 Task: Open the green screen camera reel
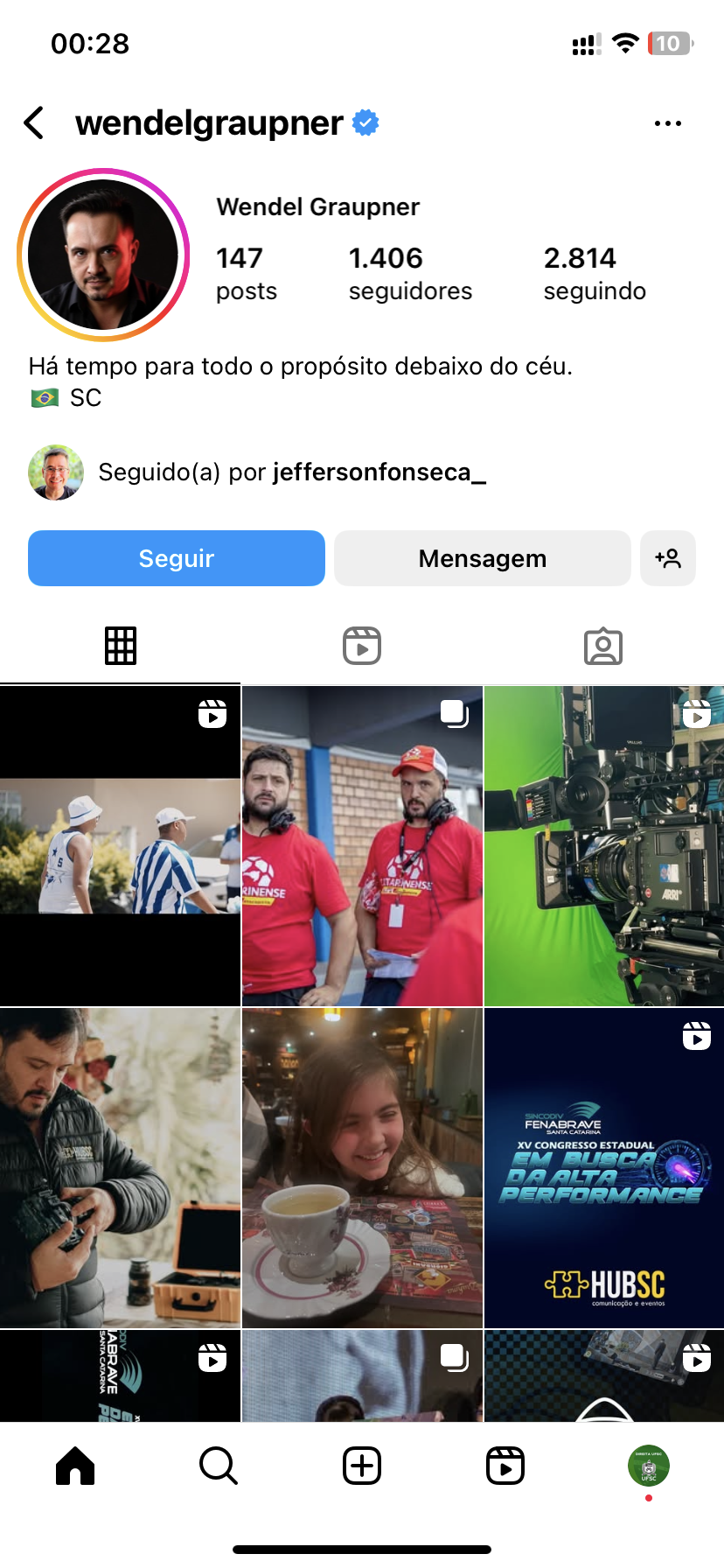click(604, 846)
